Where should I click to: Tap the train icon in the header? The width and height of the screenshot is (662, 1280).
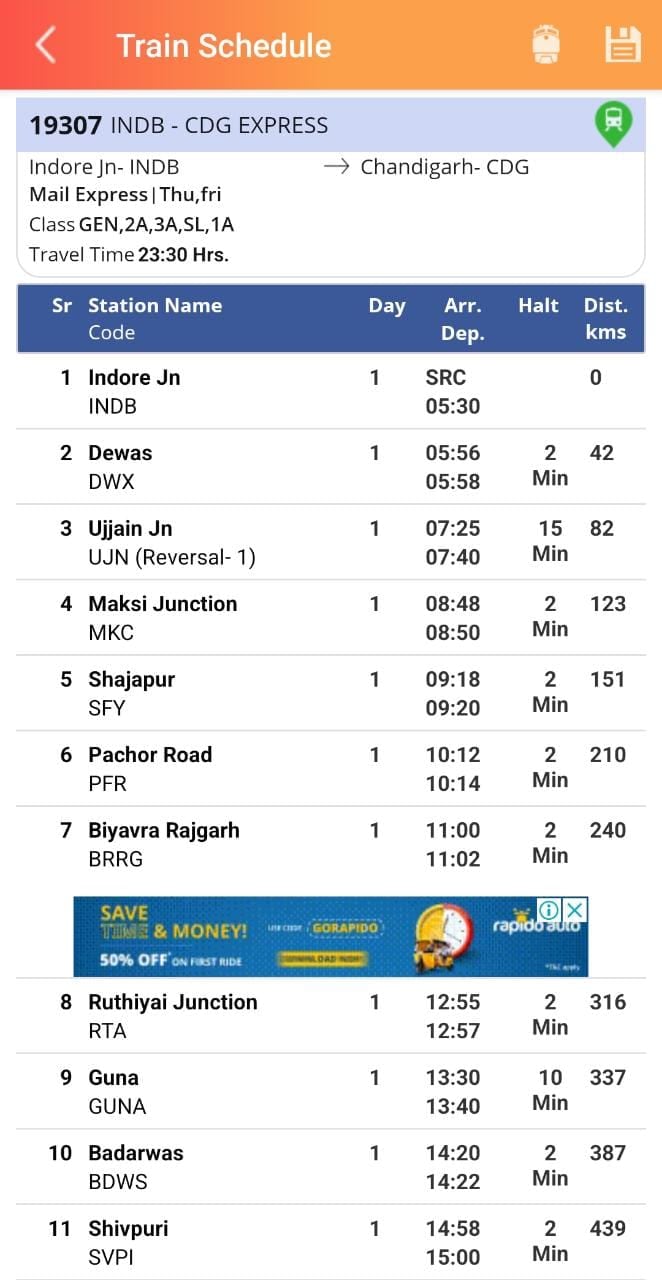pyautogui.click(x=546, y=45)
